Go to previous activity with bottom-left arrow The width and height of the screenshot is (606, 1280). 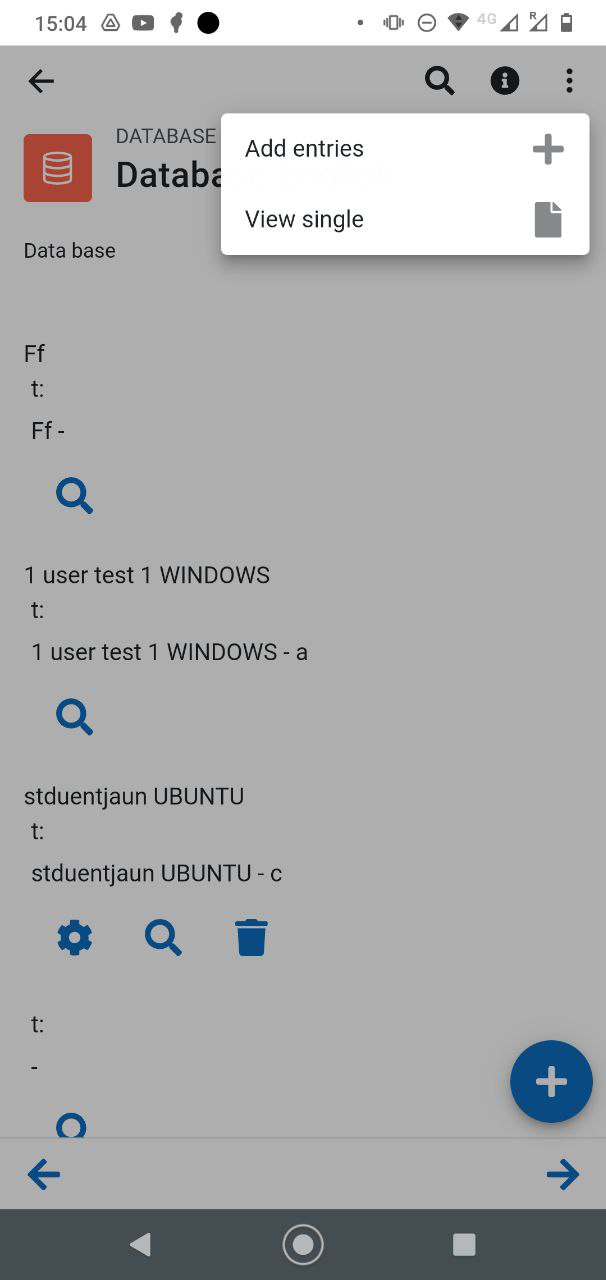pos(44,1174)
